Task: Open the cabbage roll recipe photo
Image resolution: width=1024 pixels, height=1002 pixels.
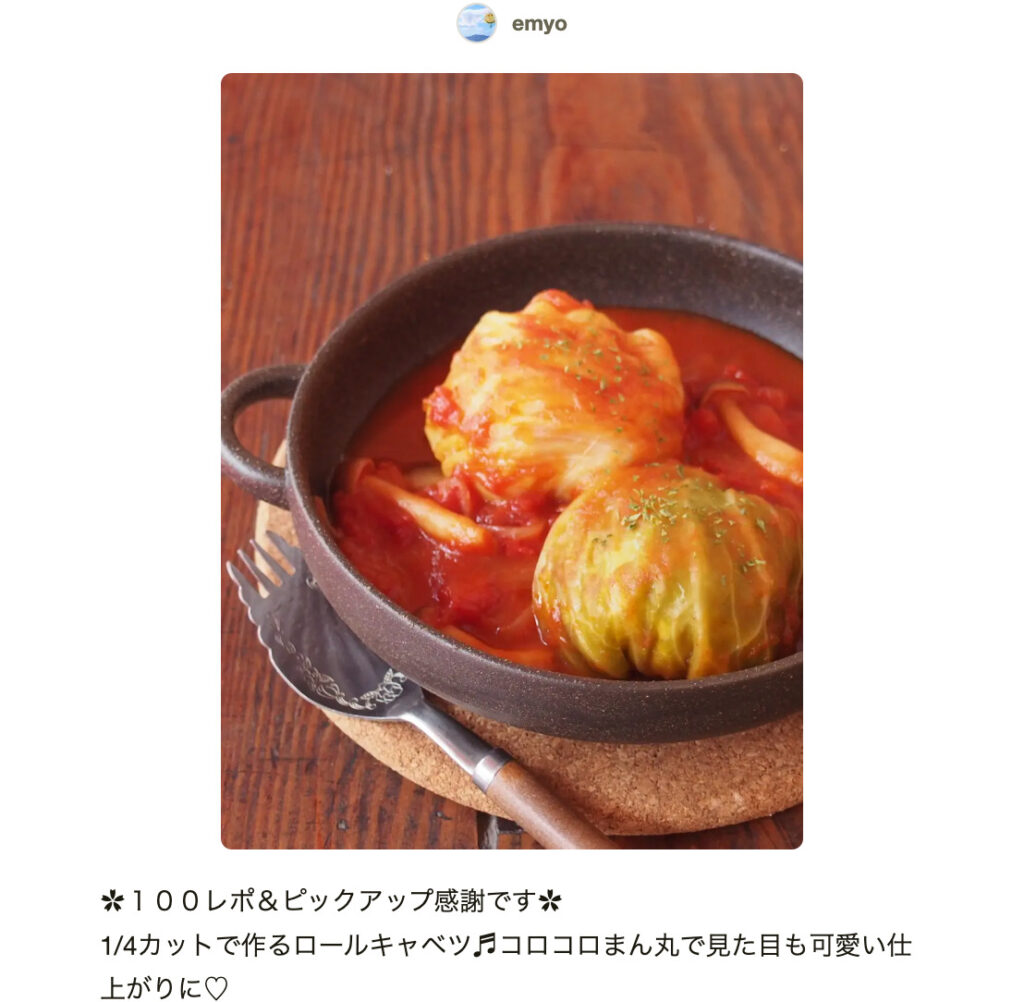Action: (511, 460)
